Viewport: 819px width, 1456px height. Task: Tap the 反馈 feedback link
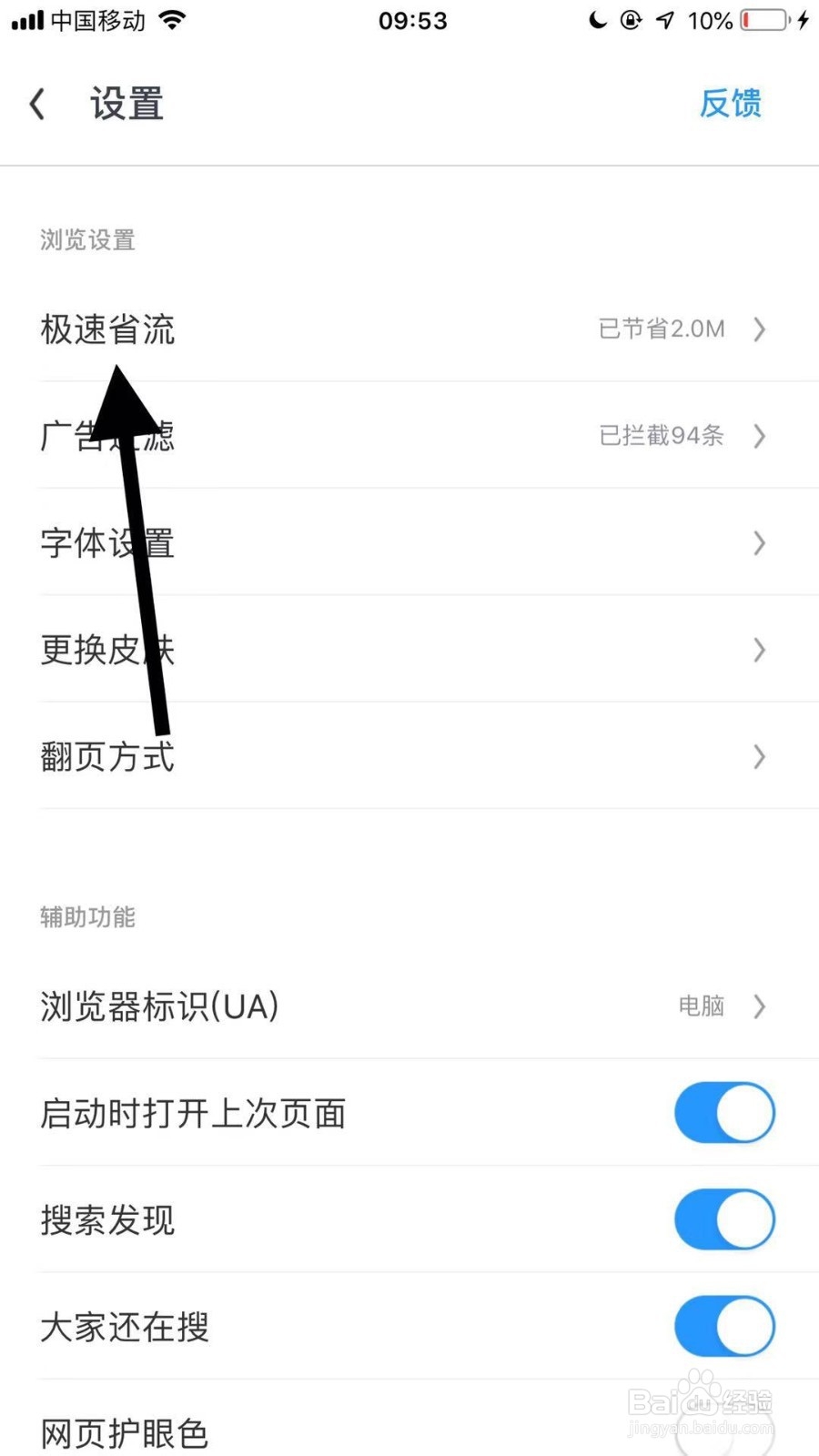click(x=731, y=104)
